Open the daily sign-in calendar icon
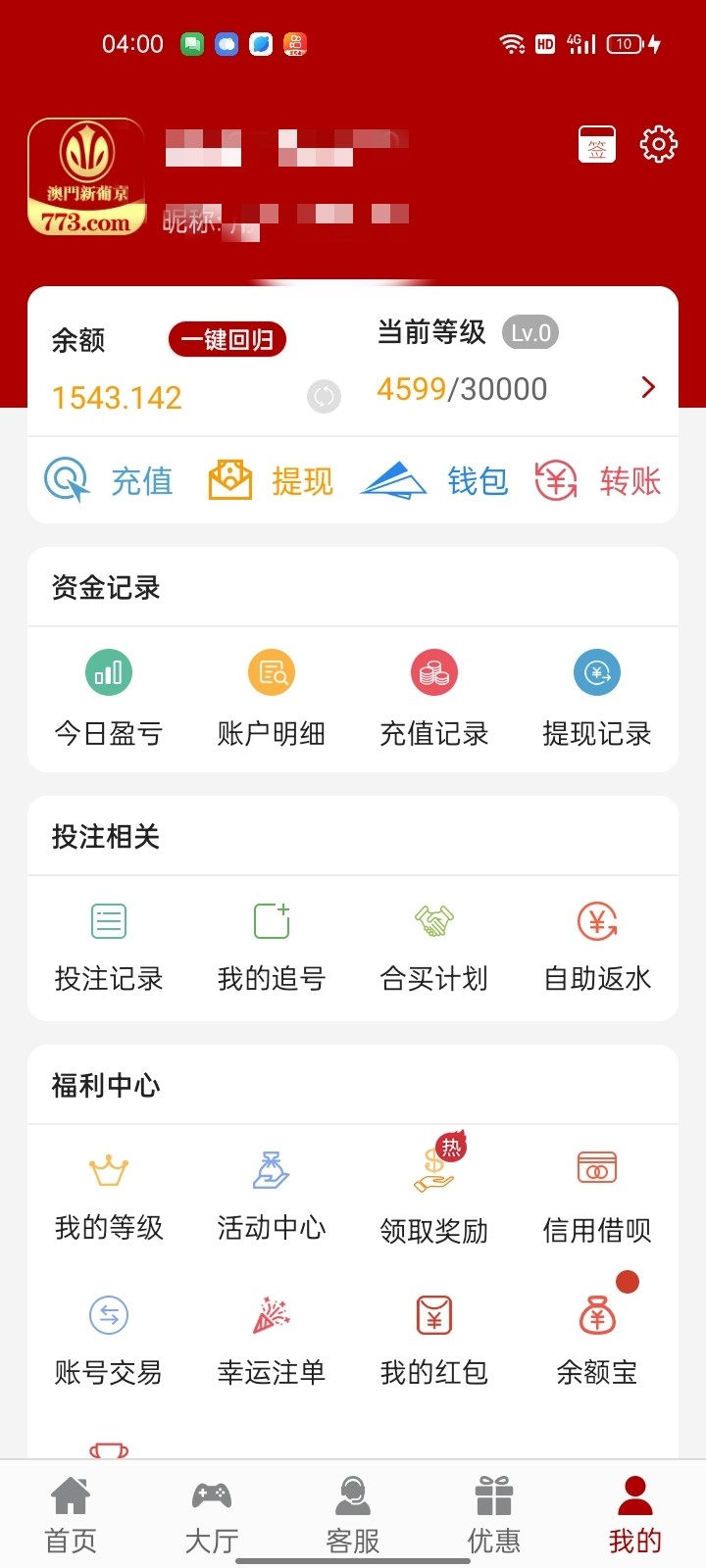Viewport: 706px width, 1568px height. click(596, 144)
